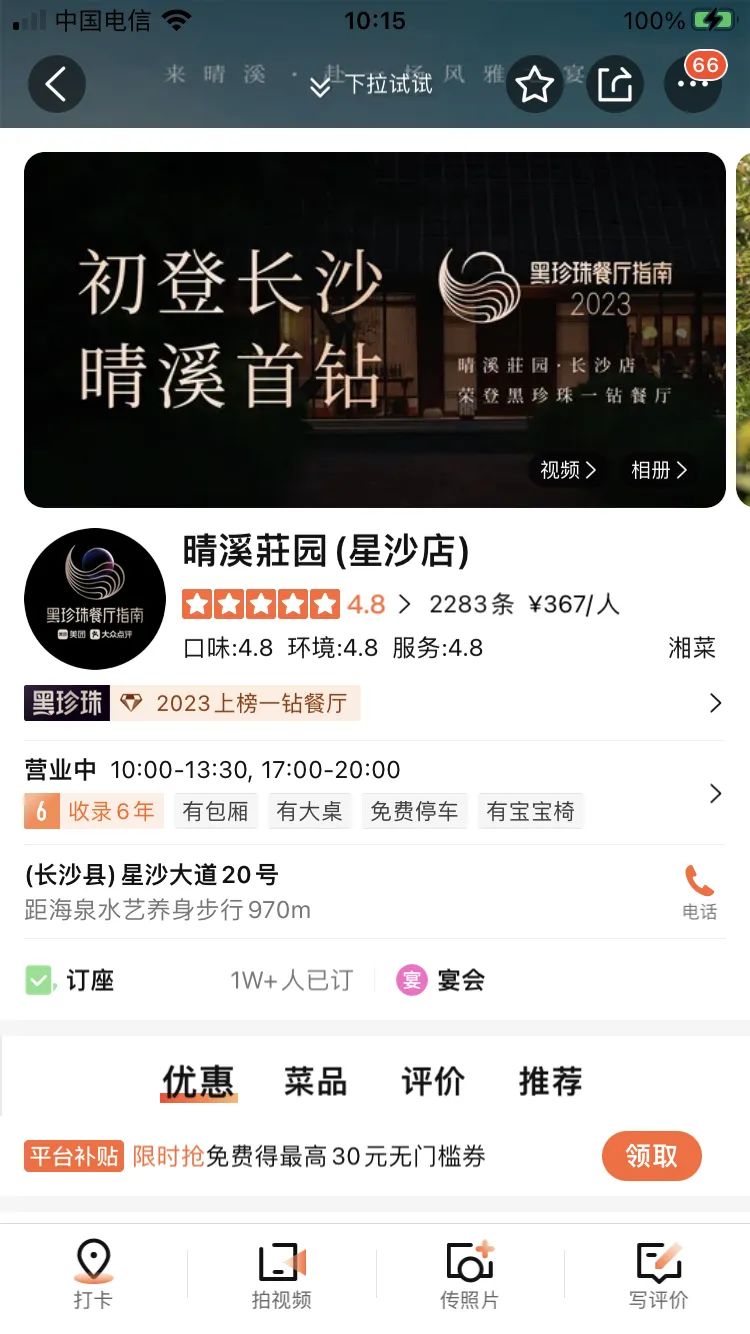
Task: Favorite this restaurant with the star icon
Action: [x=535, y=84]
